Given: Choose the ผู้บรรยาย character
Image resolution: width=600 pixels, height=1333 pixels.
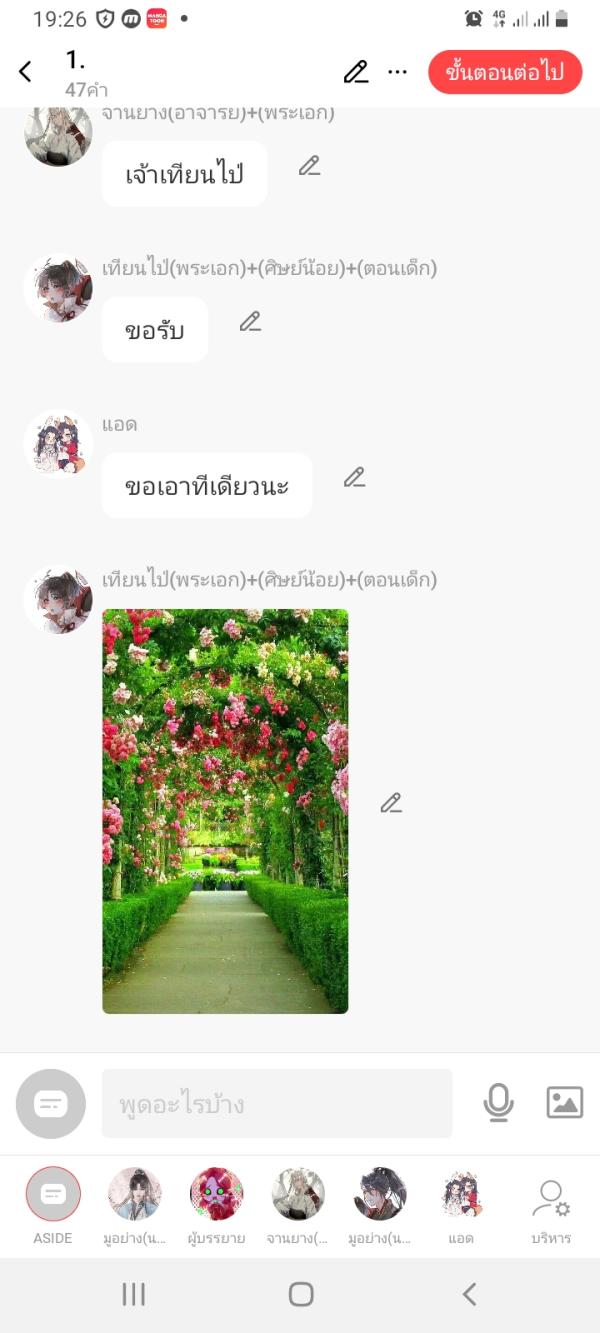Looking at the screenshot, I should (x=217, y=1194).
